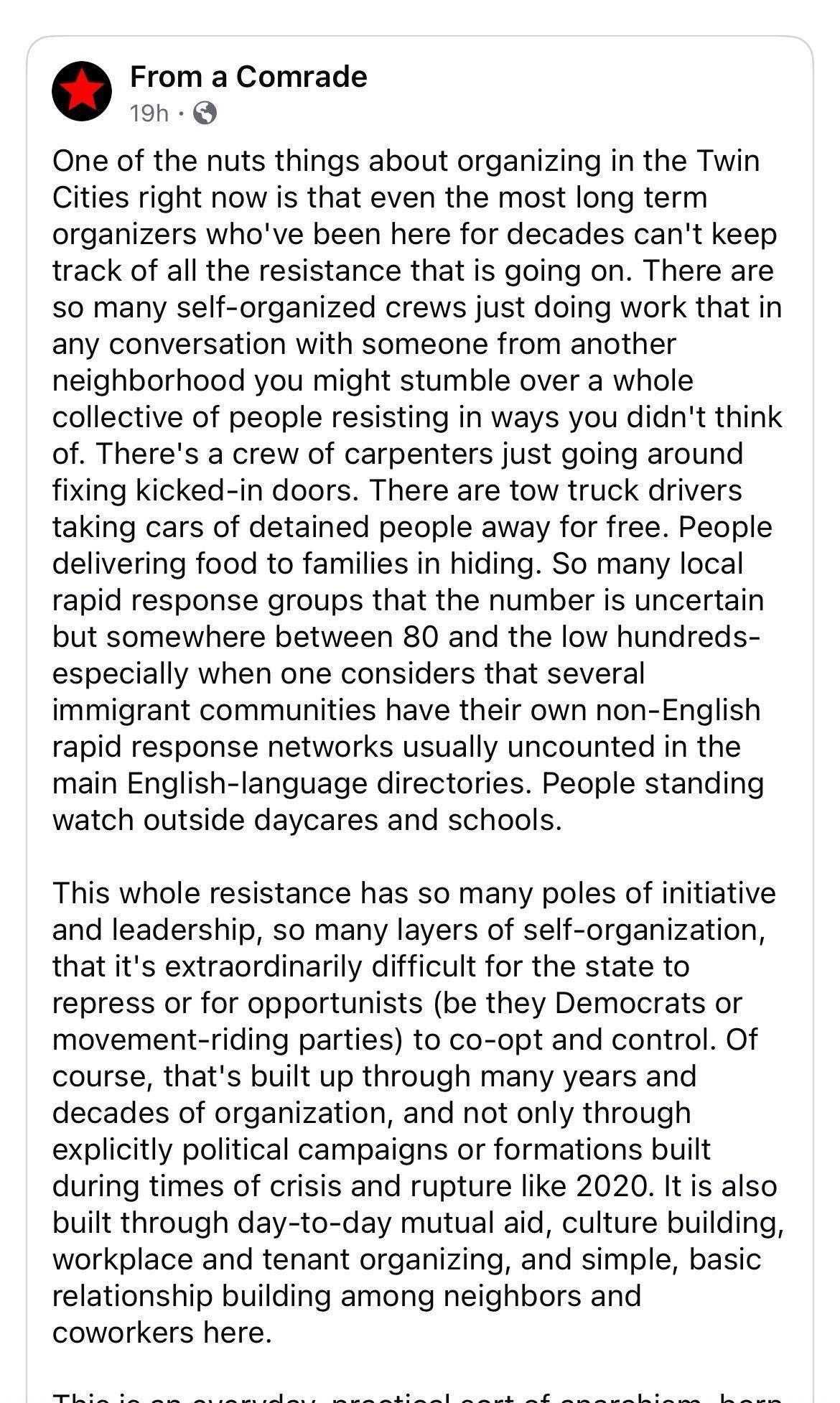Viewport: 840px width, 1403px height.
Task: Open the From a Comrade profile picture
Action: tap(82, 91)
